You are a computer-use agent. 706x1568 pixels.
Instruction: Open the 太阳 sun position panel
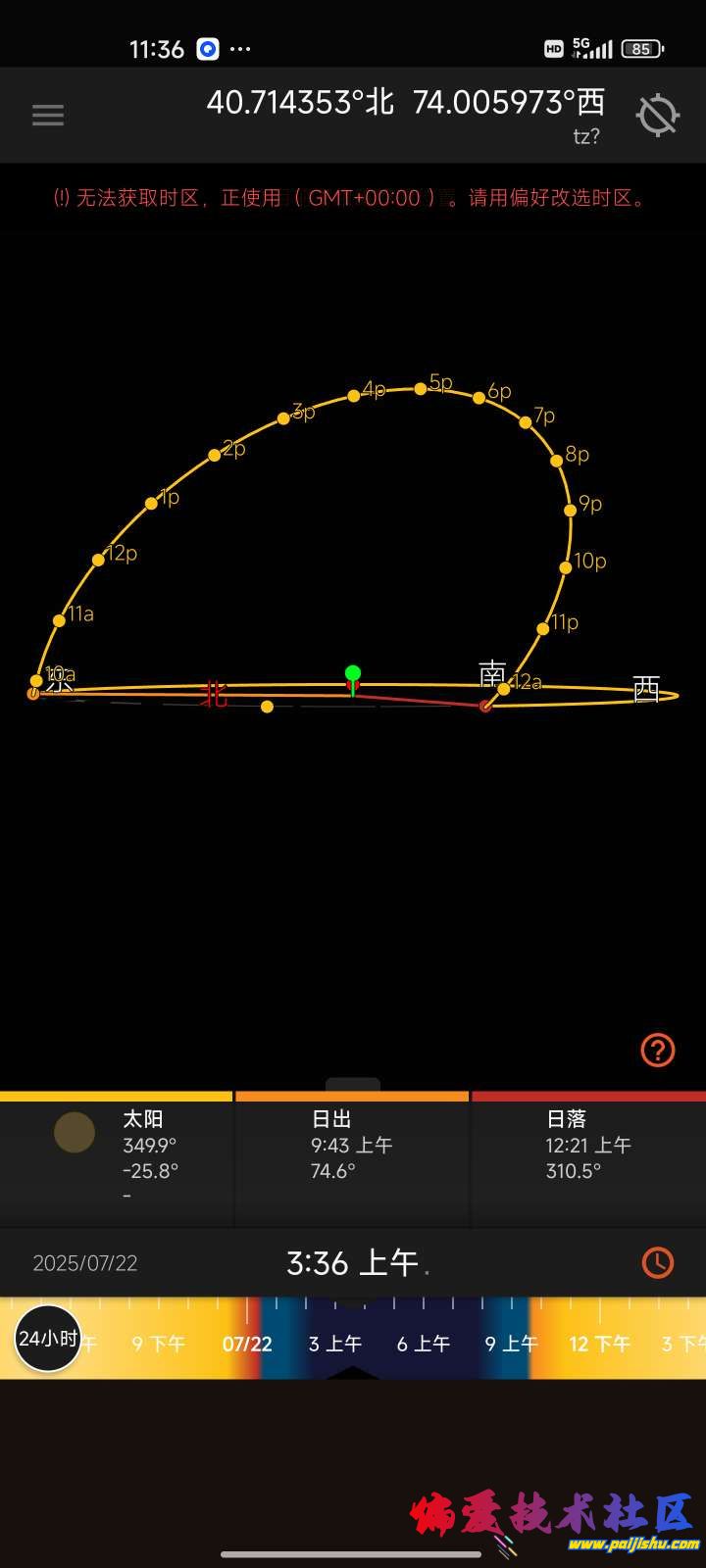pos(116,1156)
